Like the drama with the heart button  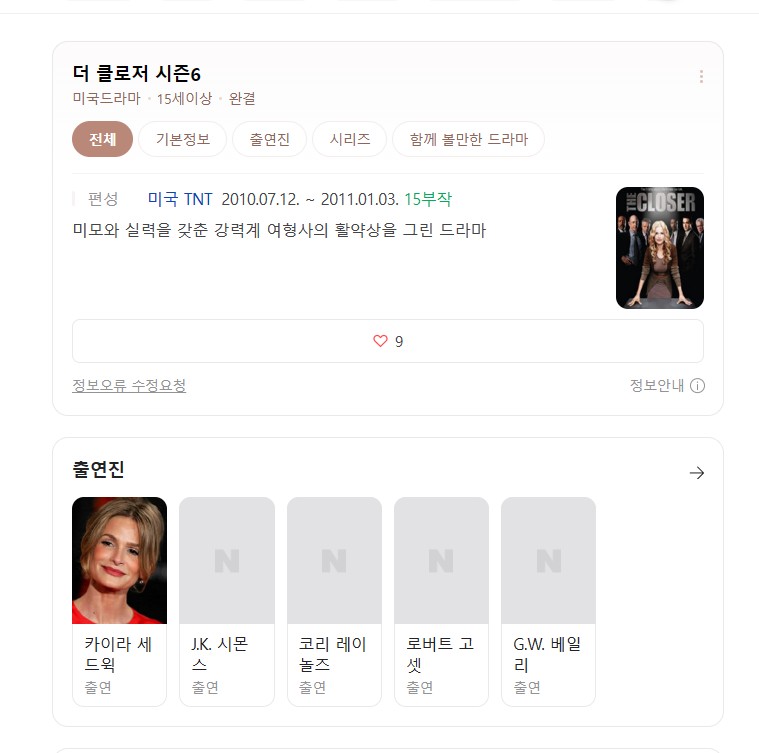pos(388,341)
